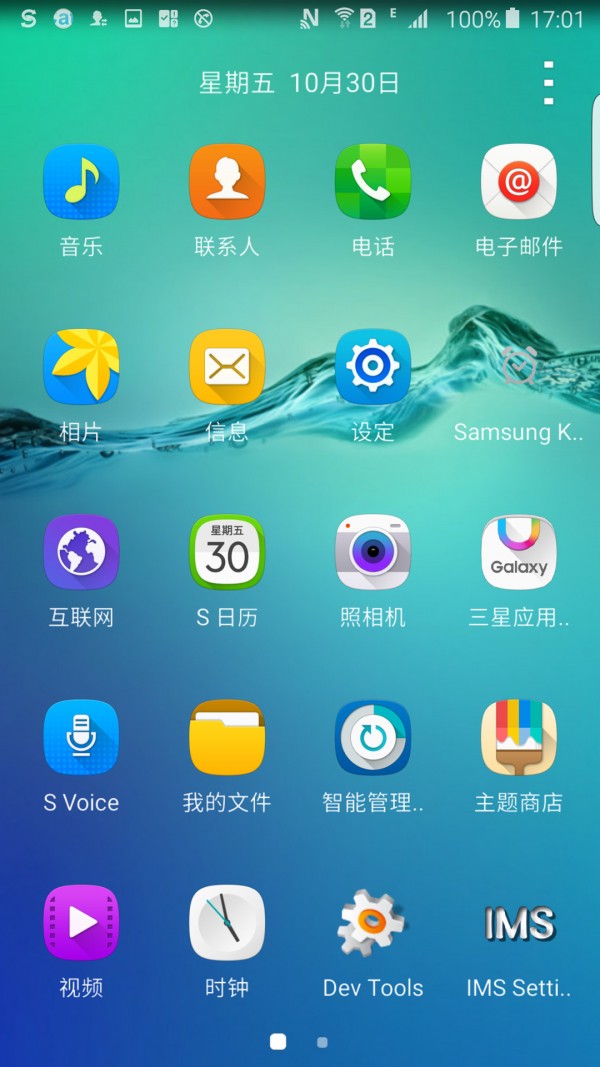Open 我的文件 file manager
The height and width of the screenshot is (1067, 600).
pyautogui.click(x=227, y=737)
